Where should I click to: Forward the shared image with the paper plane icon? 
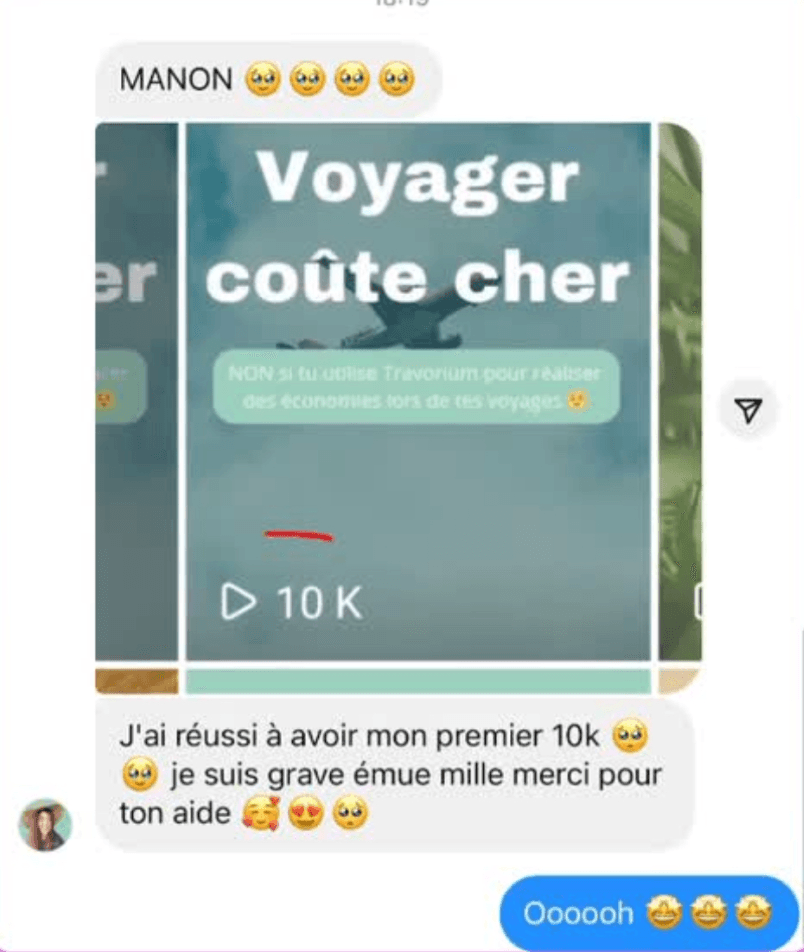pyautogui.click(x=749, y=409)
